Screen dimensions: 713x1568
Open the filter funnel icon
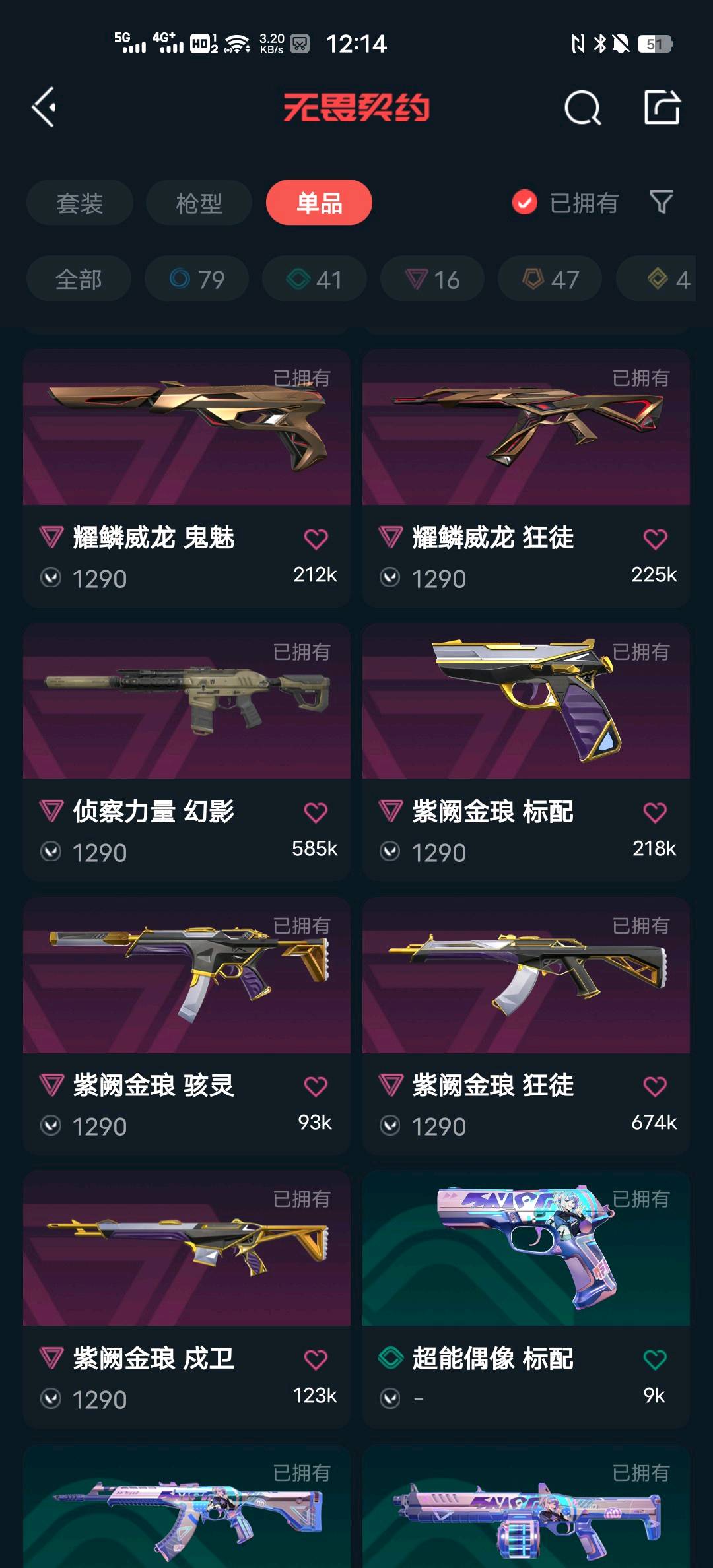pos(662,202)
